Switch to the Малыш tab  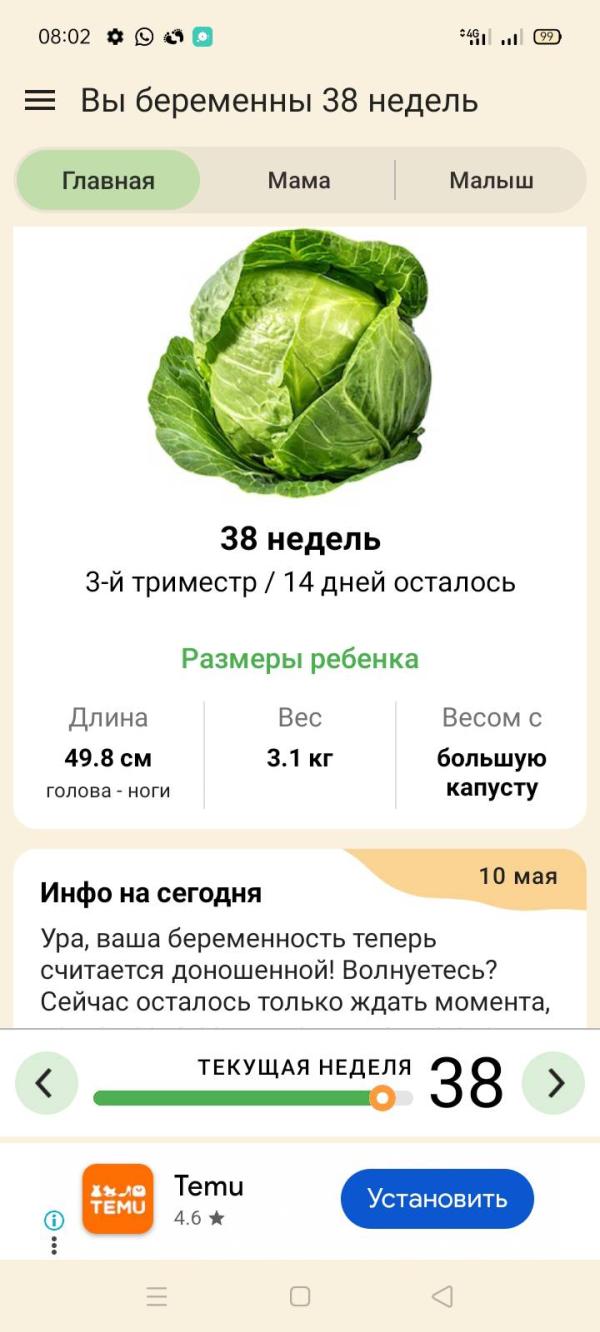(491, 181)
